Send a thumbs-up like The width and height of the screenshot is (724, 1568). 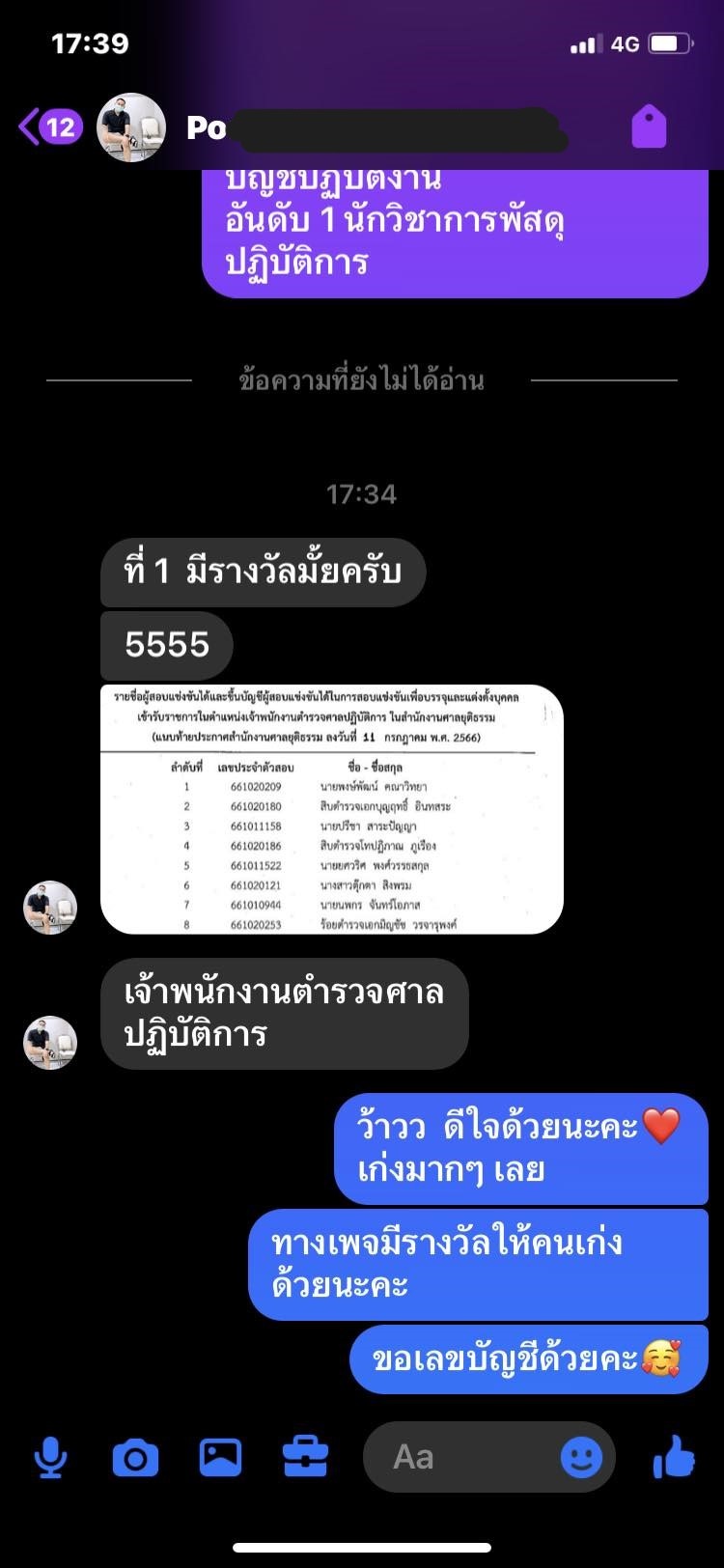(674, 1457)
